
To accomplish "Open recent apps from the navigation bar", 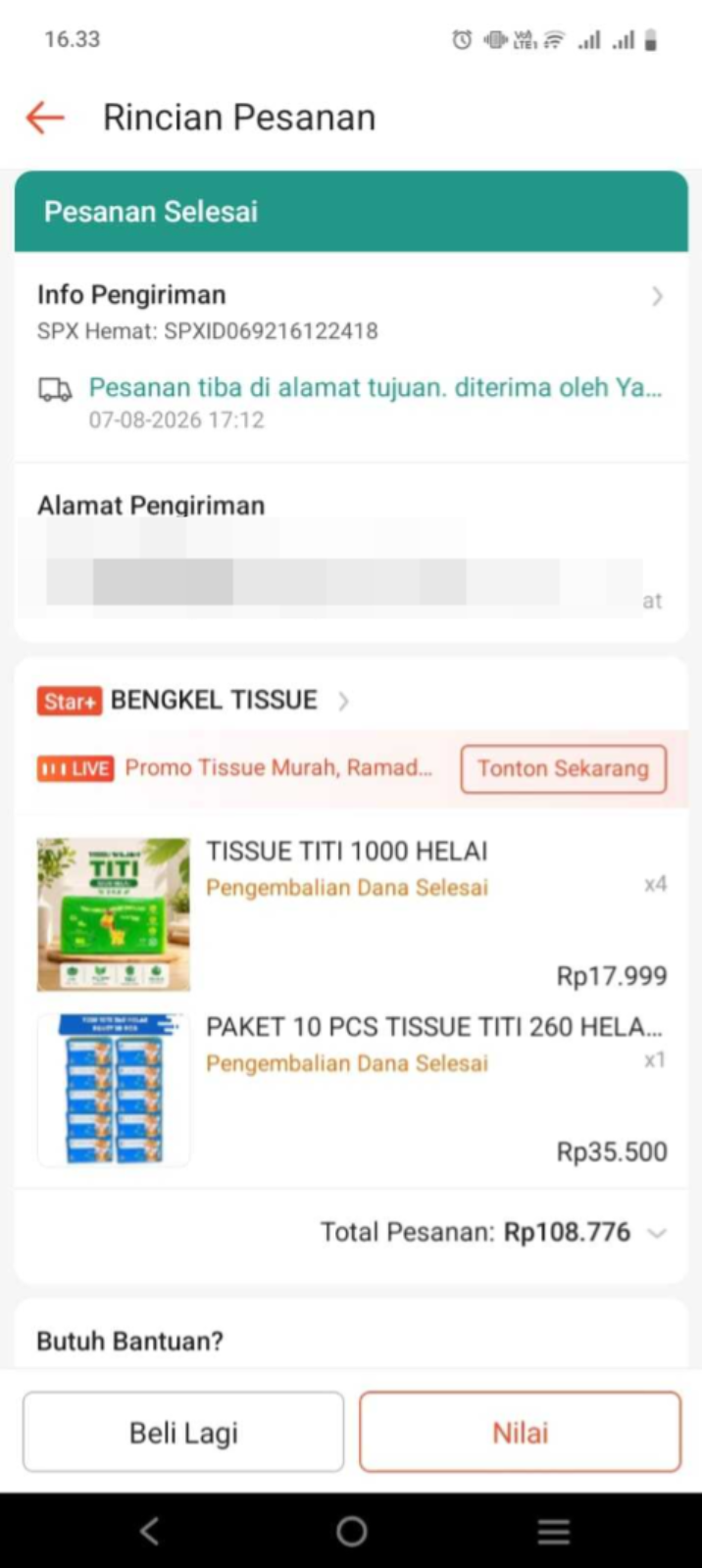I will (x=554, y=1531).
